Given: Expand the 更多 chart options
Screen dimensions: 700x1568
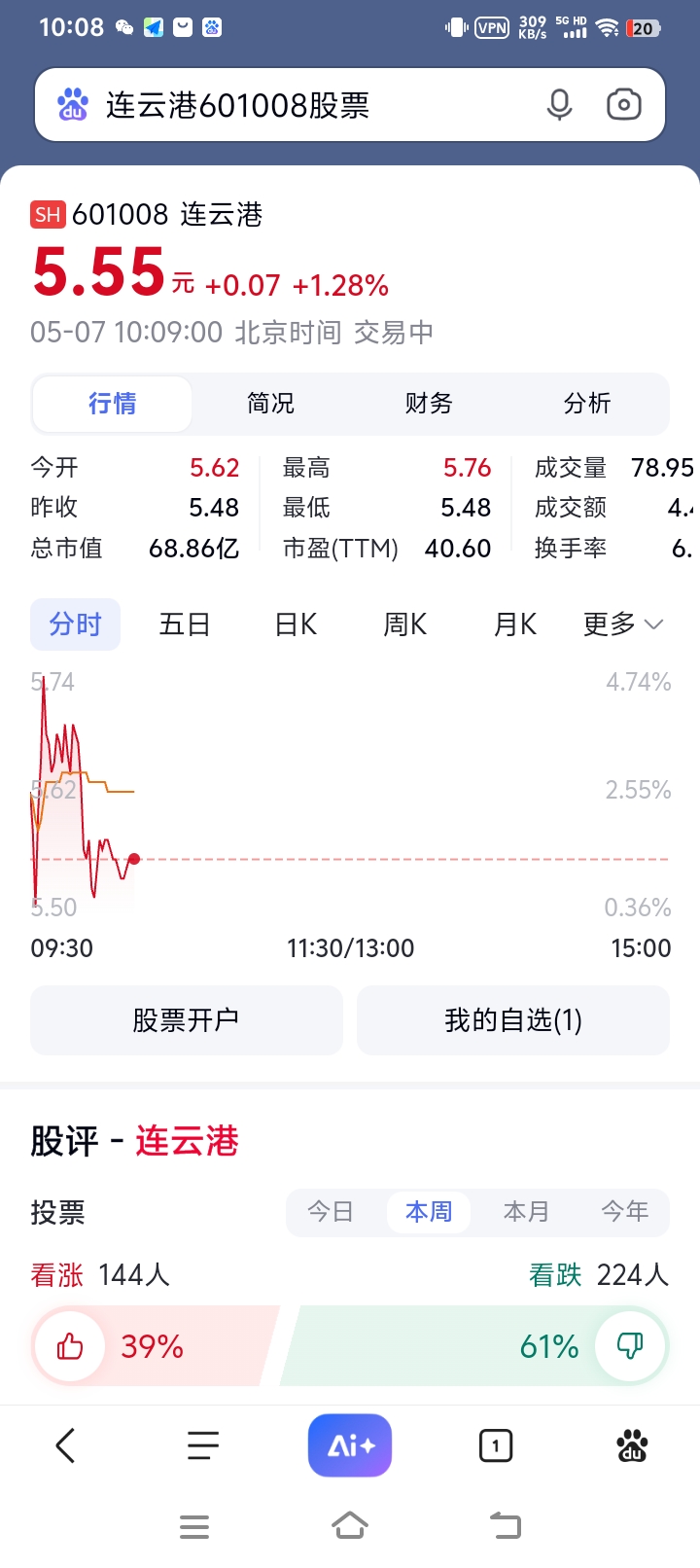Looking at the screenshot, I should [623, 624].
